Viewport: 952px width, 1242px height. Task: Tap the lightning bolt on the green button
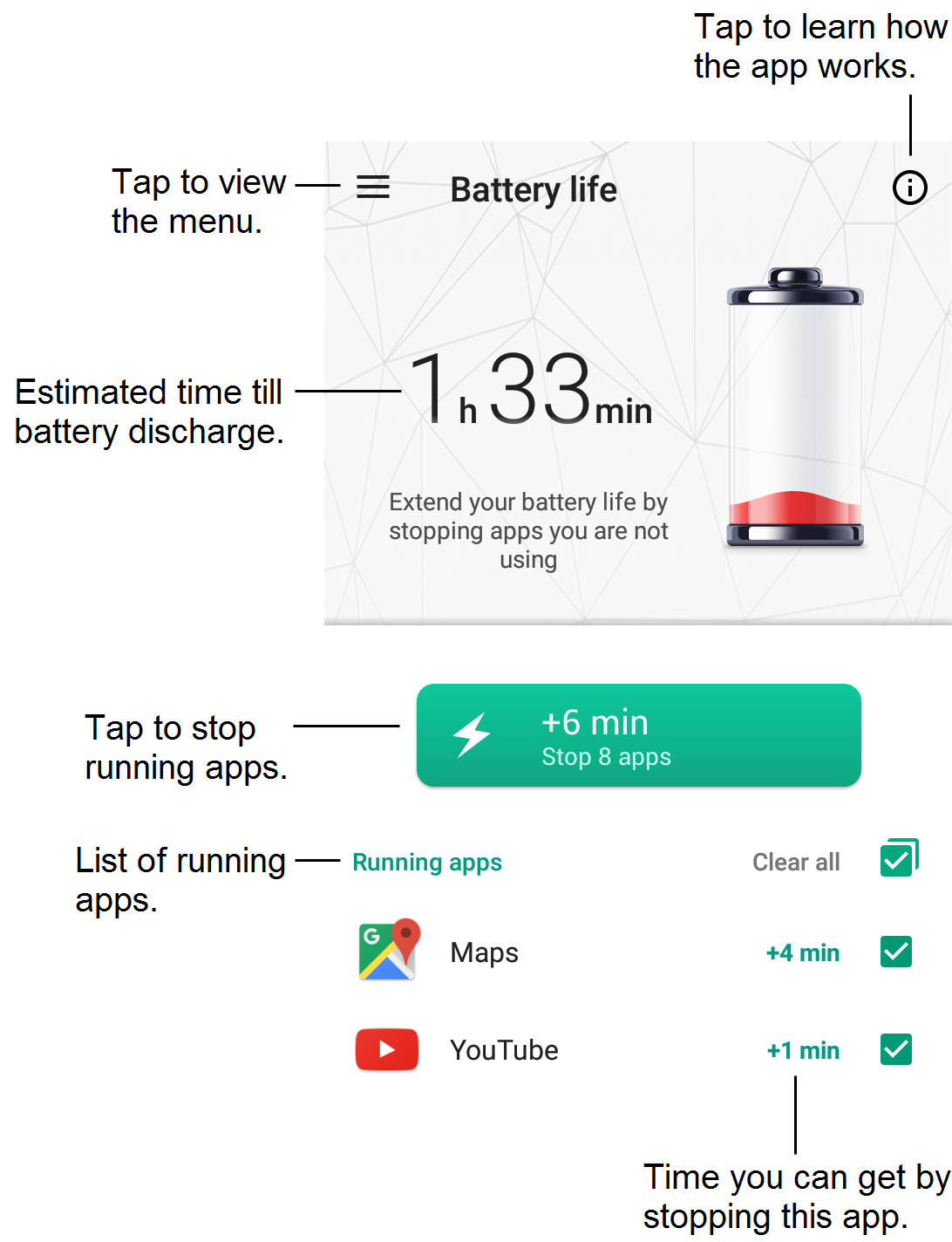[x=473, y=735]
